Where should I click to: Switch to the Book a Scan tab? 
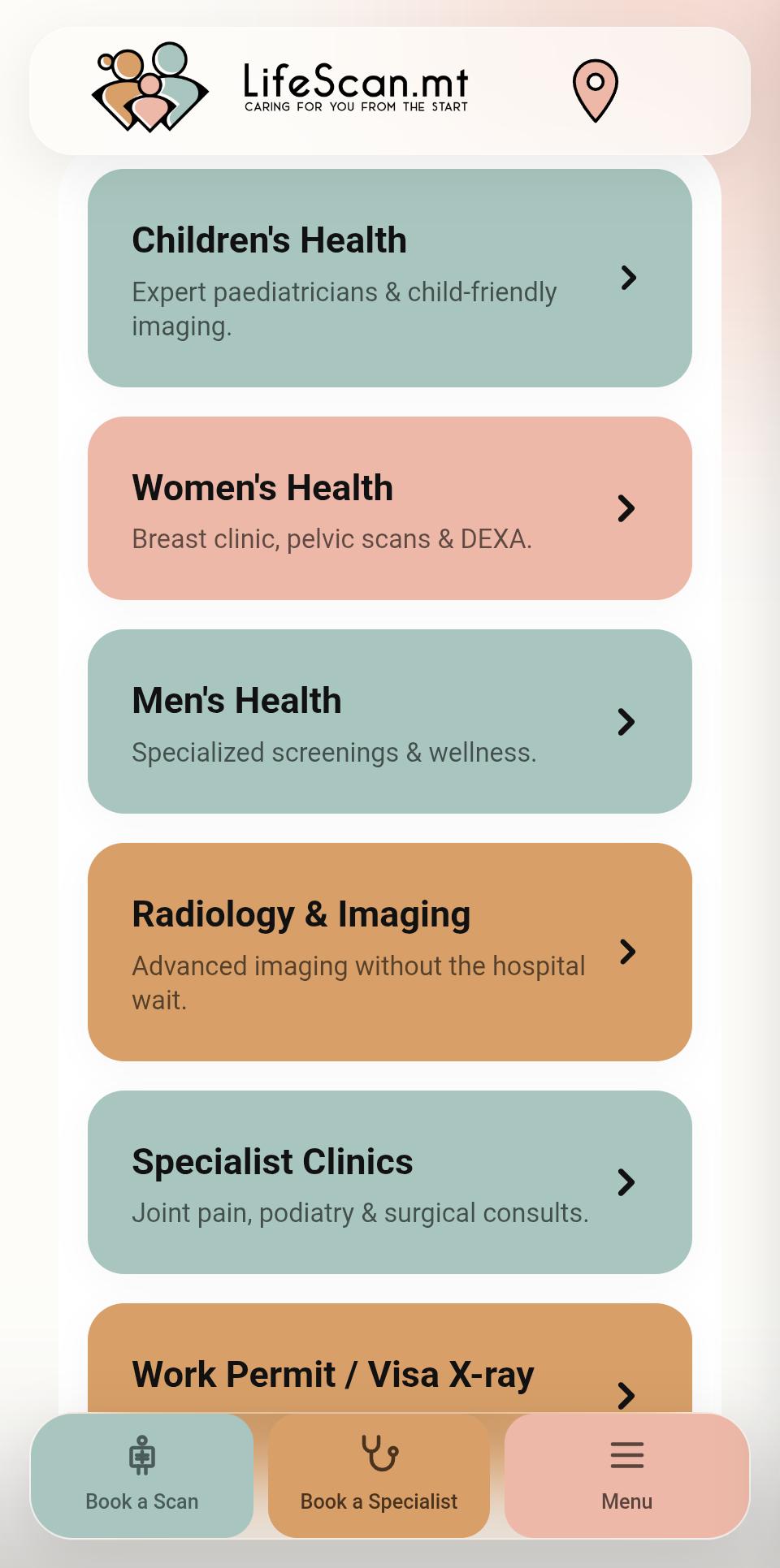coord(141,1476)
